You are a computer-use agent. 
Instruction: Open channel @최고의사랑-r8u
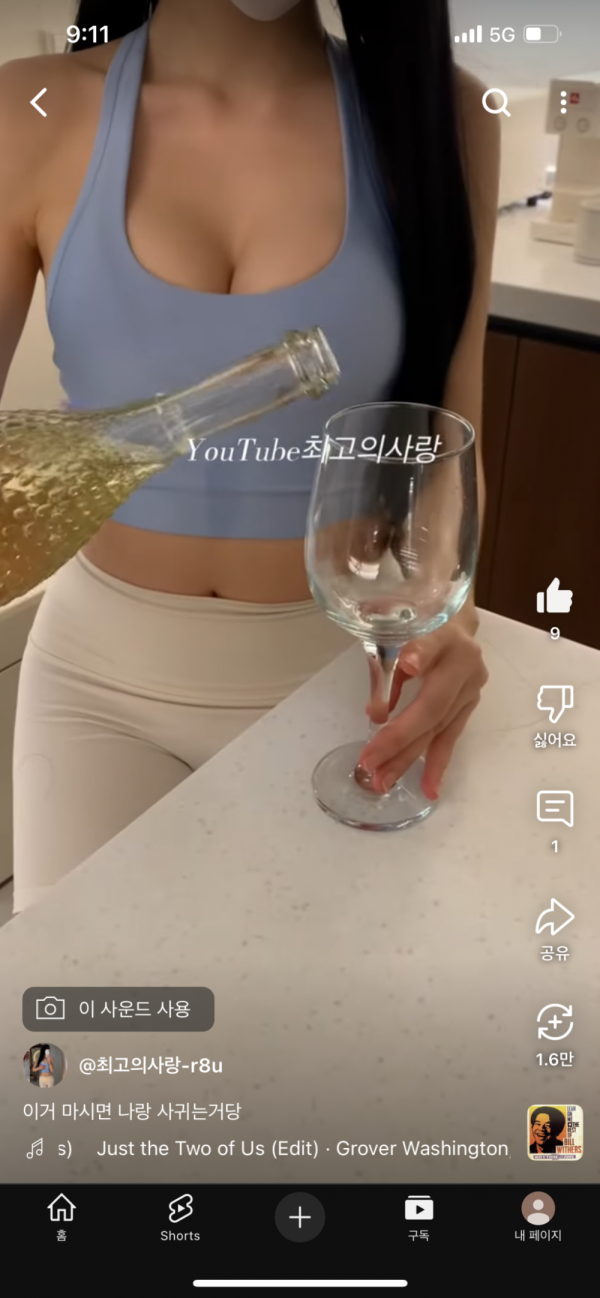point(150,1066)
